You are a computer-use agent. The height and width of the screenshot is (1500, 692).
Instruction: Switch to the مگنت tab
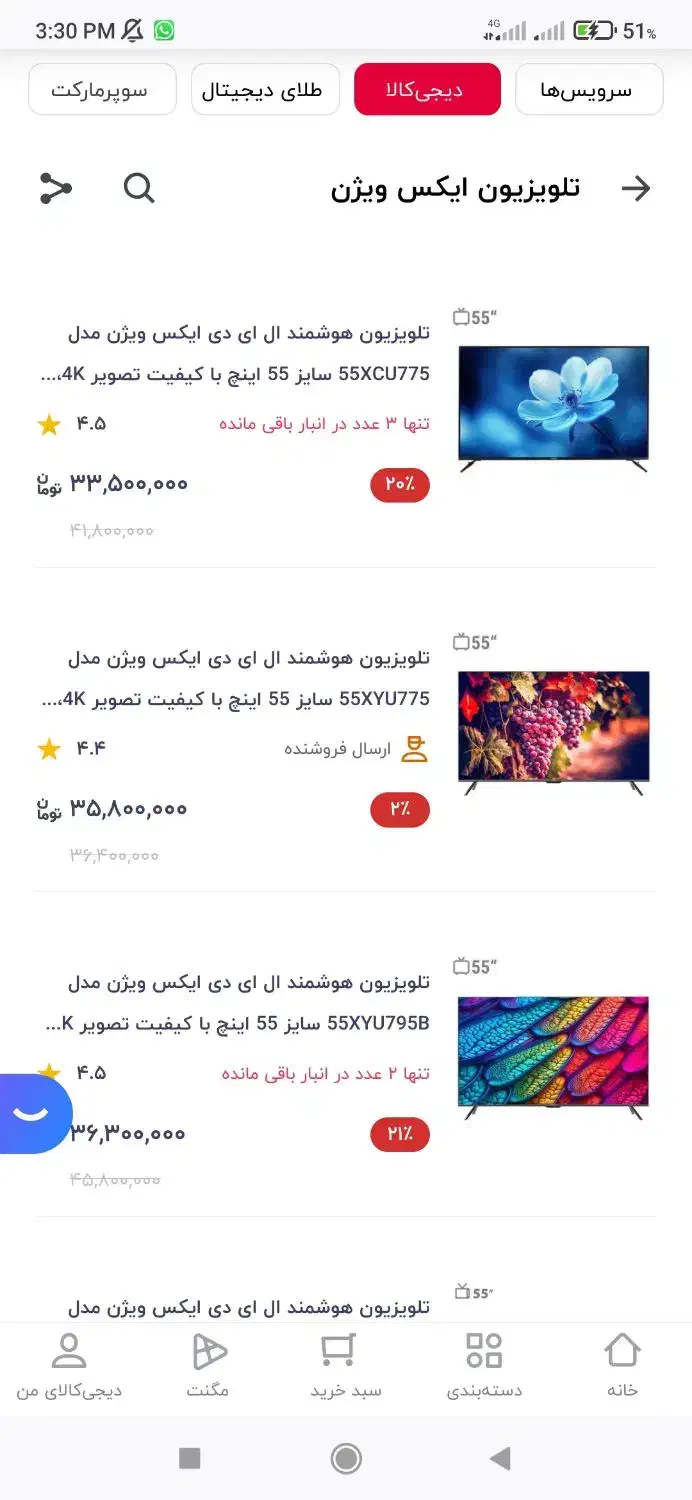pyautogui.click(x=208, y=1365)
